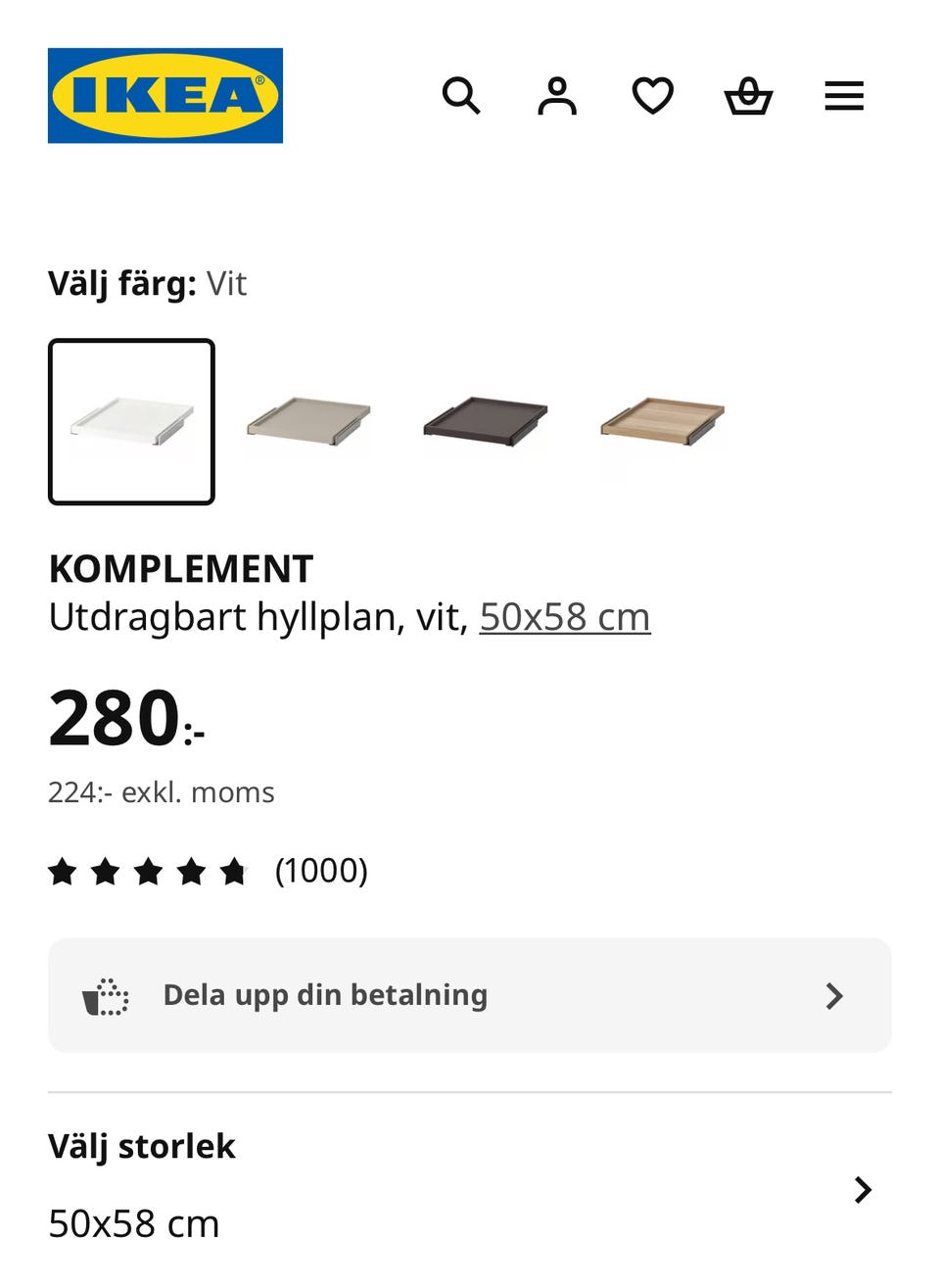The image size is (940, 1288).
Task: Click the Klarna payment basket icon
Action: pyautogui.click(x=106, y=994)
